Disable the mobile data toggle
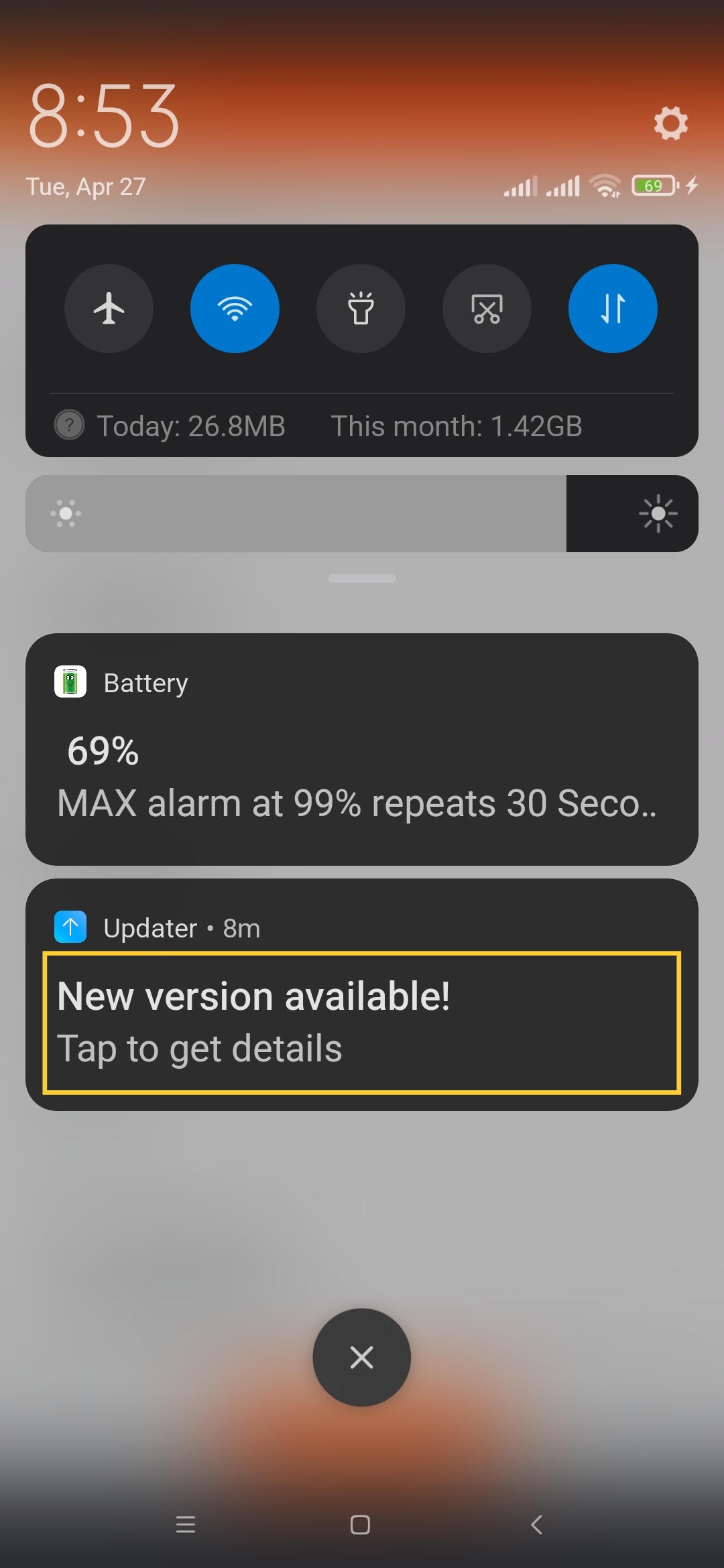 (613, 309)
